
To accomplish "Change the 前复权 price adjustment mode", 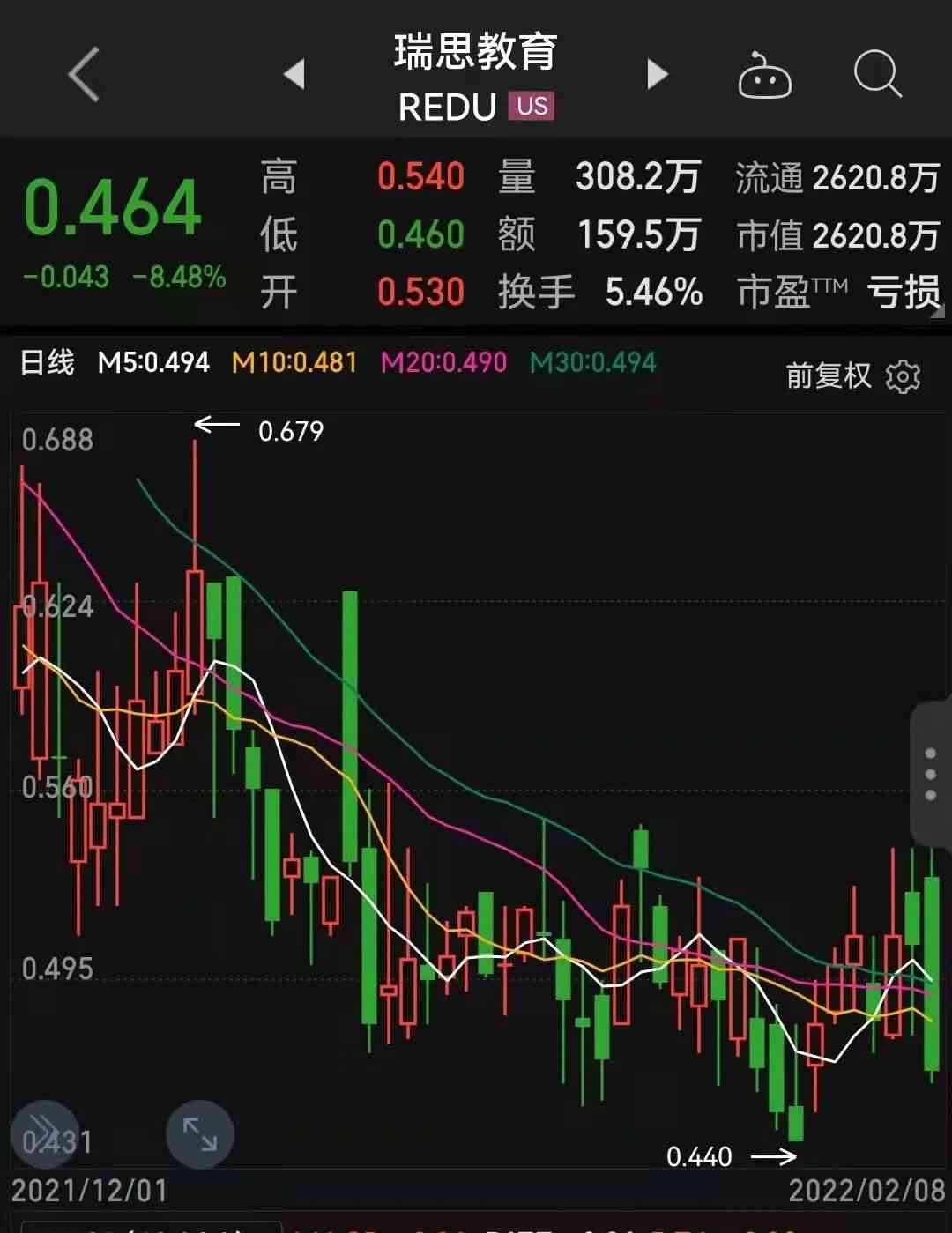I will click(828, 376).
